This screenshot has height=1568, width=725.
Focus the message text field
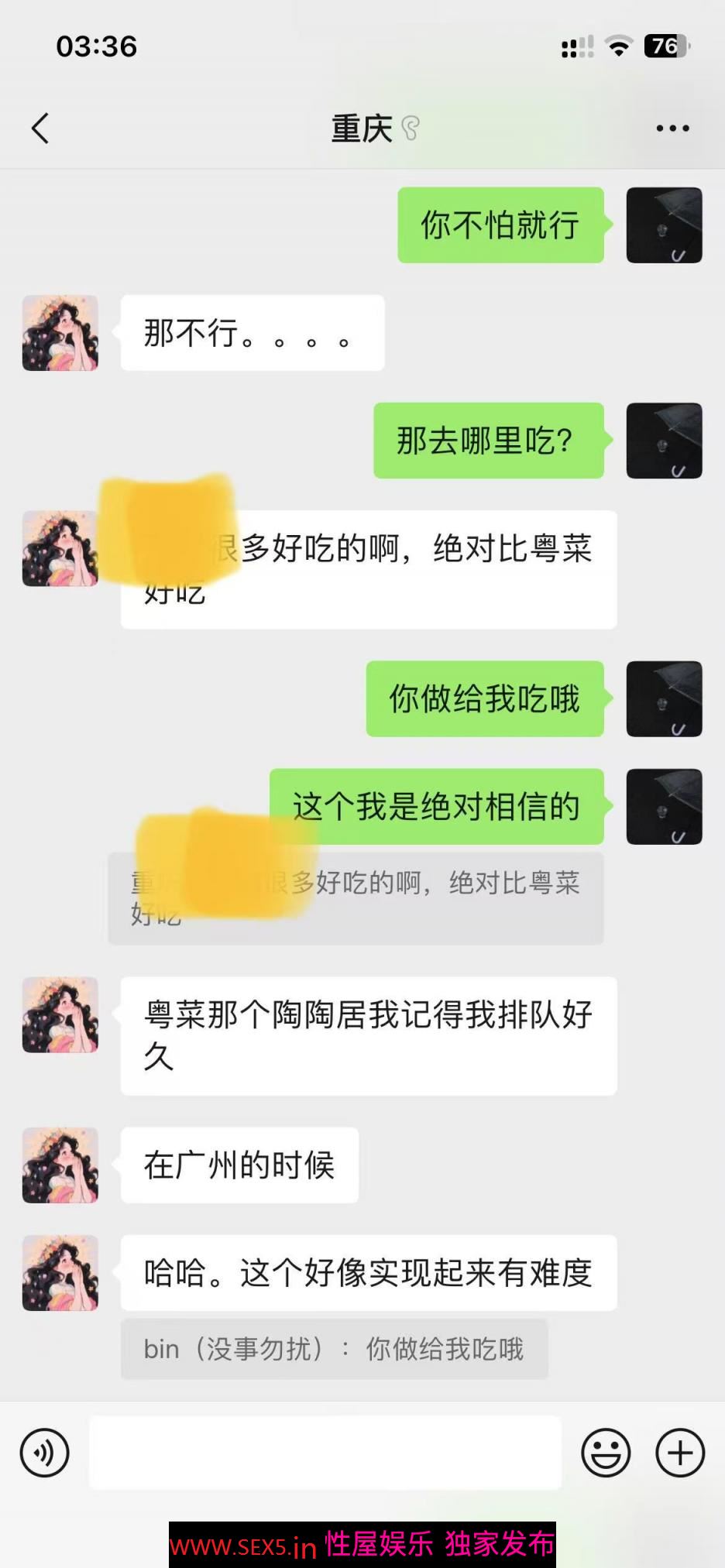click(x=325, y=1452)
